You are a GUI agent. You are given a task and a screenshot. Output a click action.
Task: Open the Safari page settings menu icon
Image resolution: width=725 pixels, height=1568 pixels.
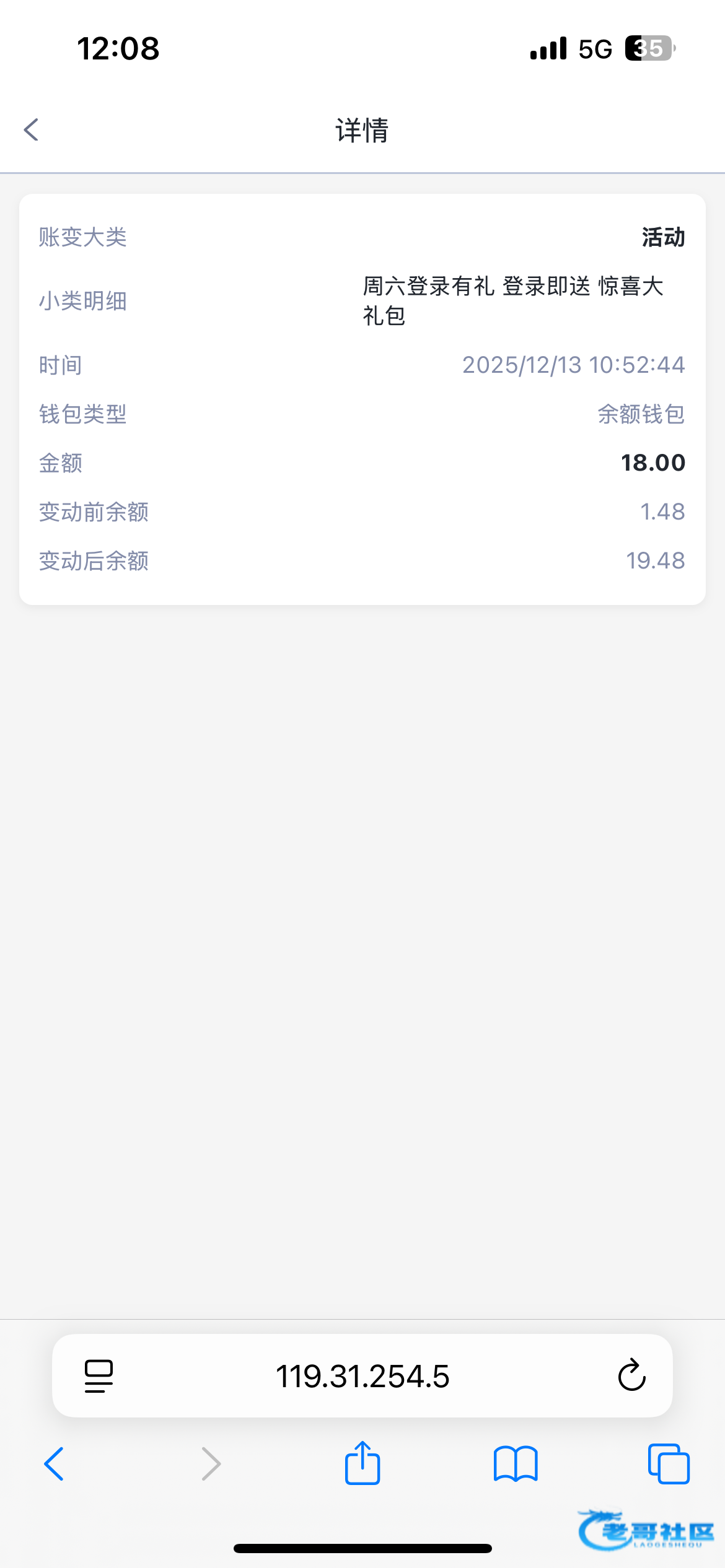(x=99, y=1376)
